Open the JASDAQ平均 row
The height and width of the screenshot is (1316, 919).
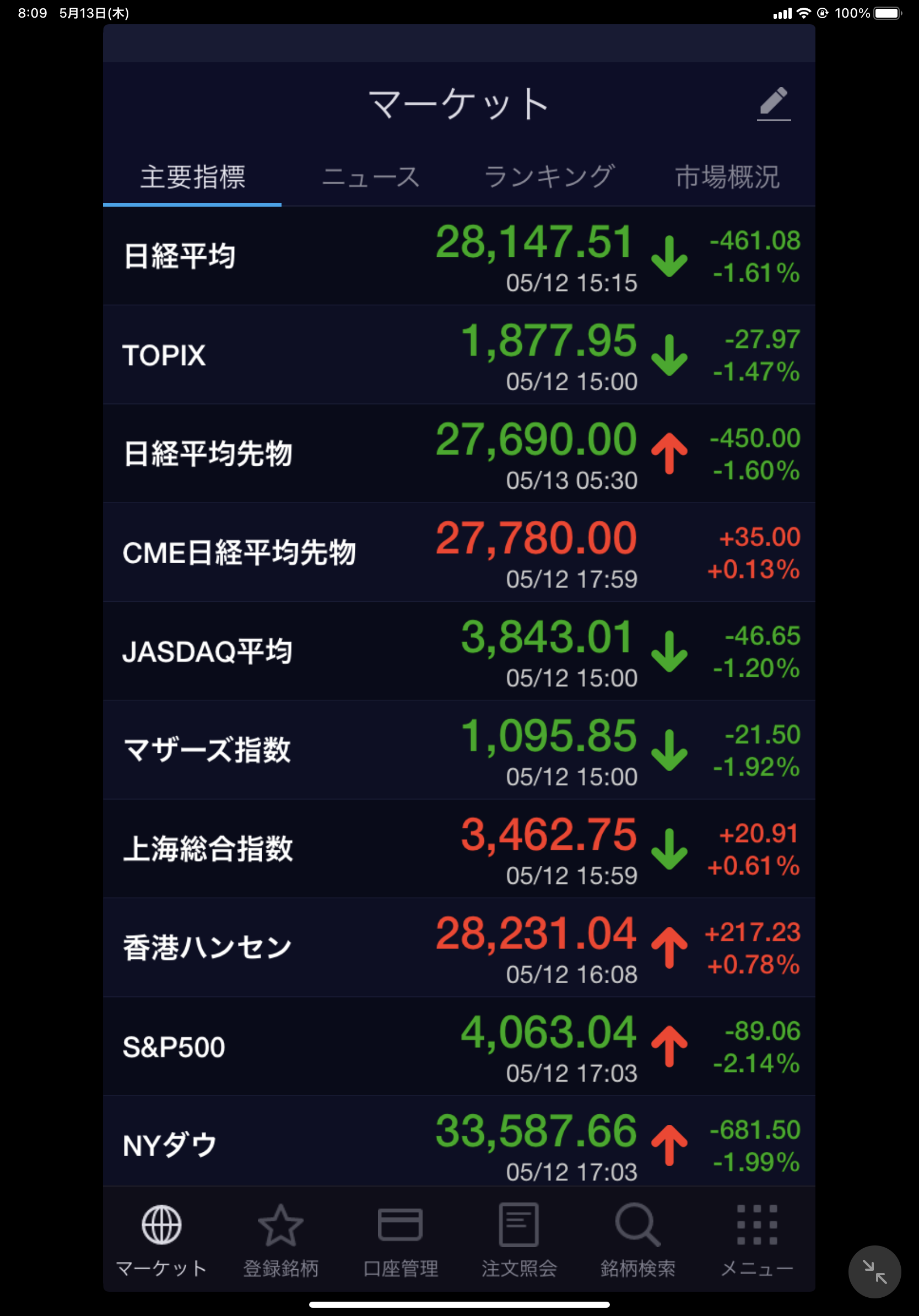coord(459,652)
